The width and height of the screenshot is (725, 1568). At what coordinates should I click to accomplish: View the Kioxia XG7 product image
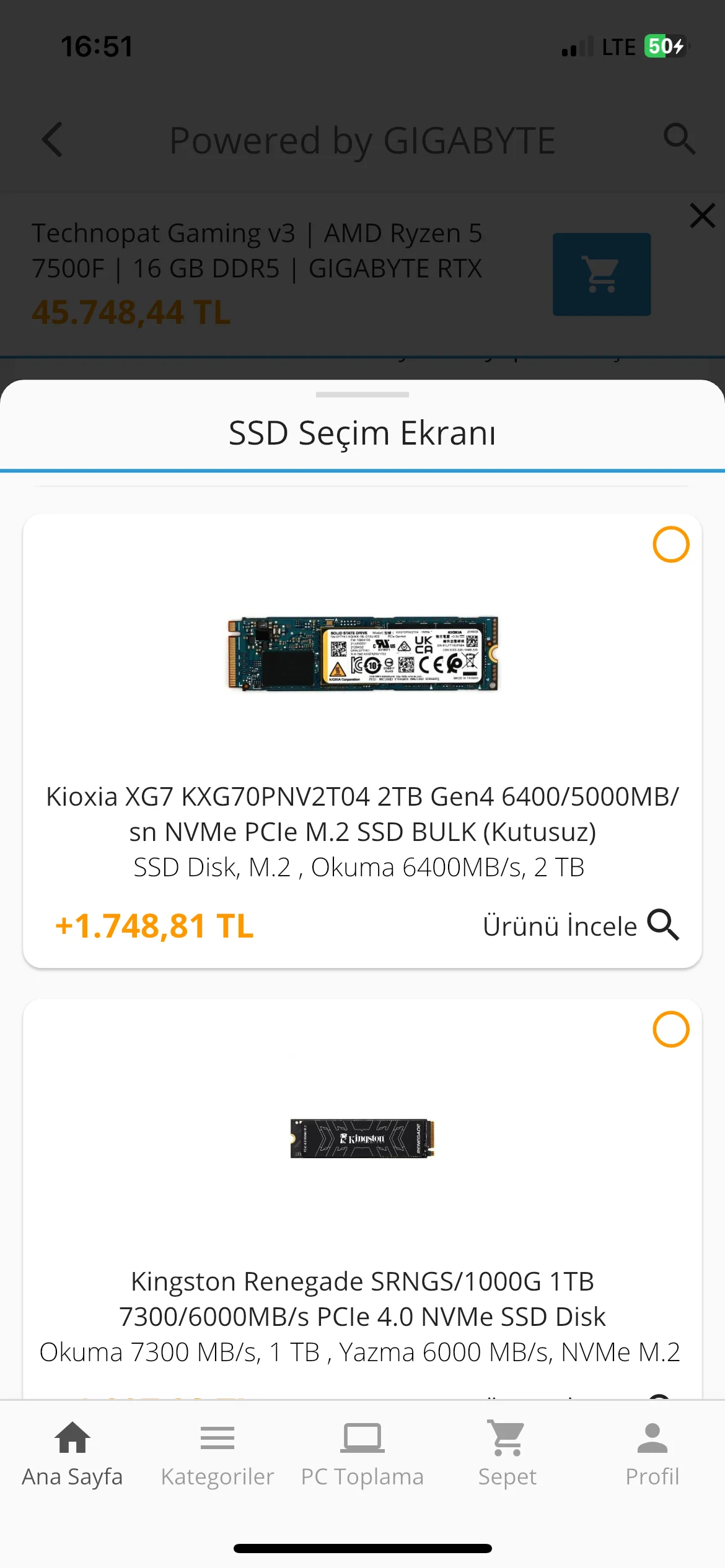[x=362, y=653]
